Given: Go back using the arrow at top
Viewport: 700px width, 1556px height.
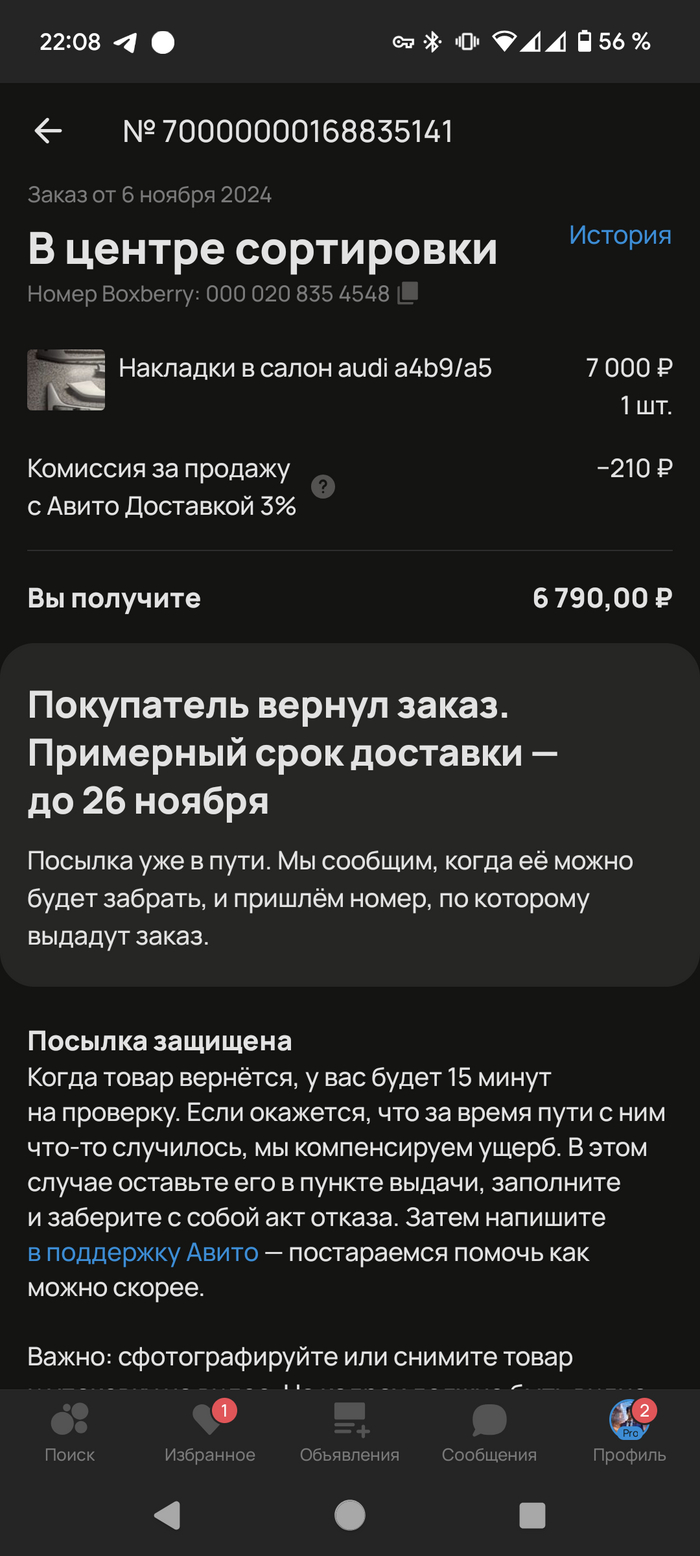Looking at the screenshot, I should tap(48, 131).
